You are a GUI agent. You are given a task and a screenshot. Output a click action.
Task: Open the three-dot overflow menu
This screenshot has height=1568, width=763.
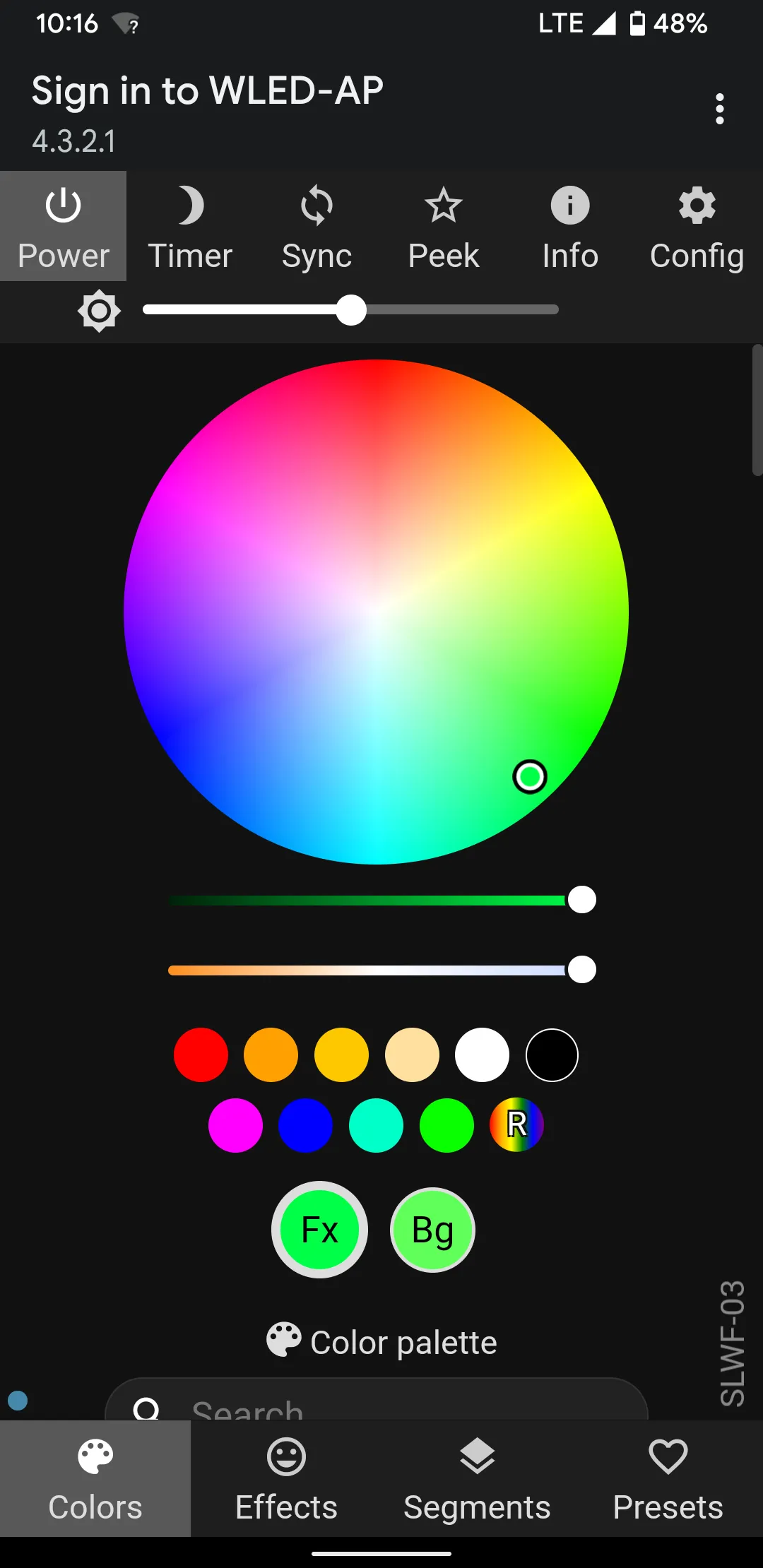719,109
